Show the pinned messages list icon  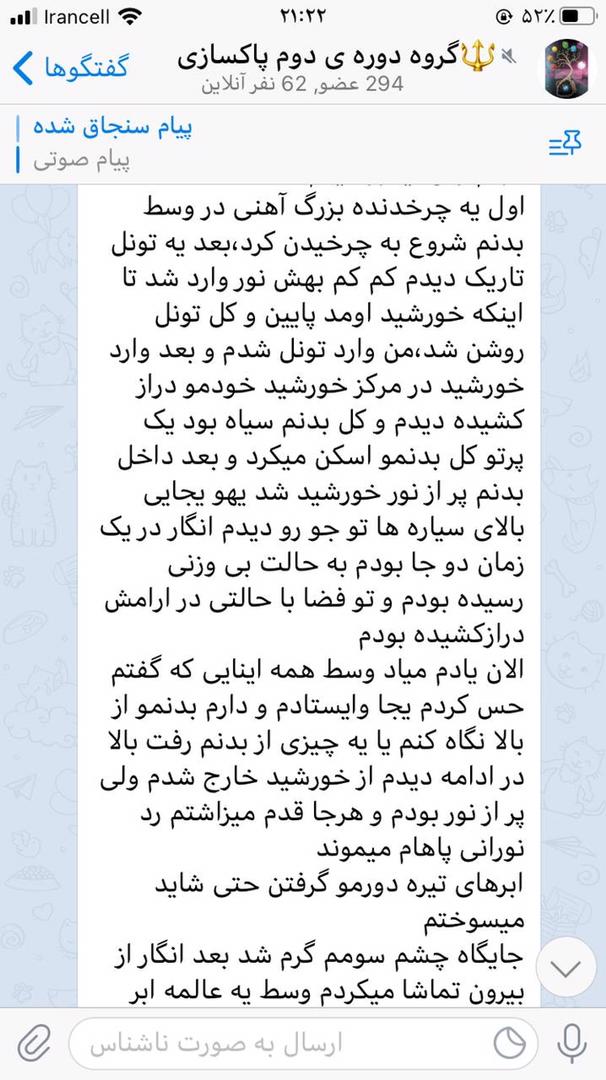[565, 144]
